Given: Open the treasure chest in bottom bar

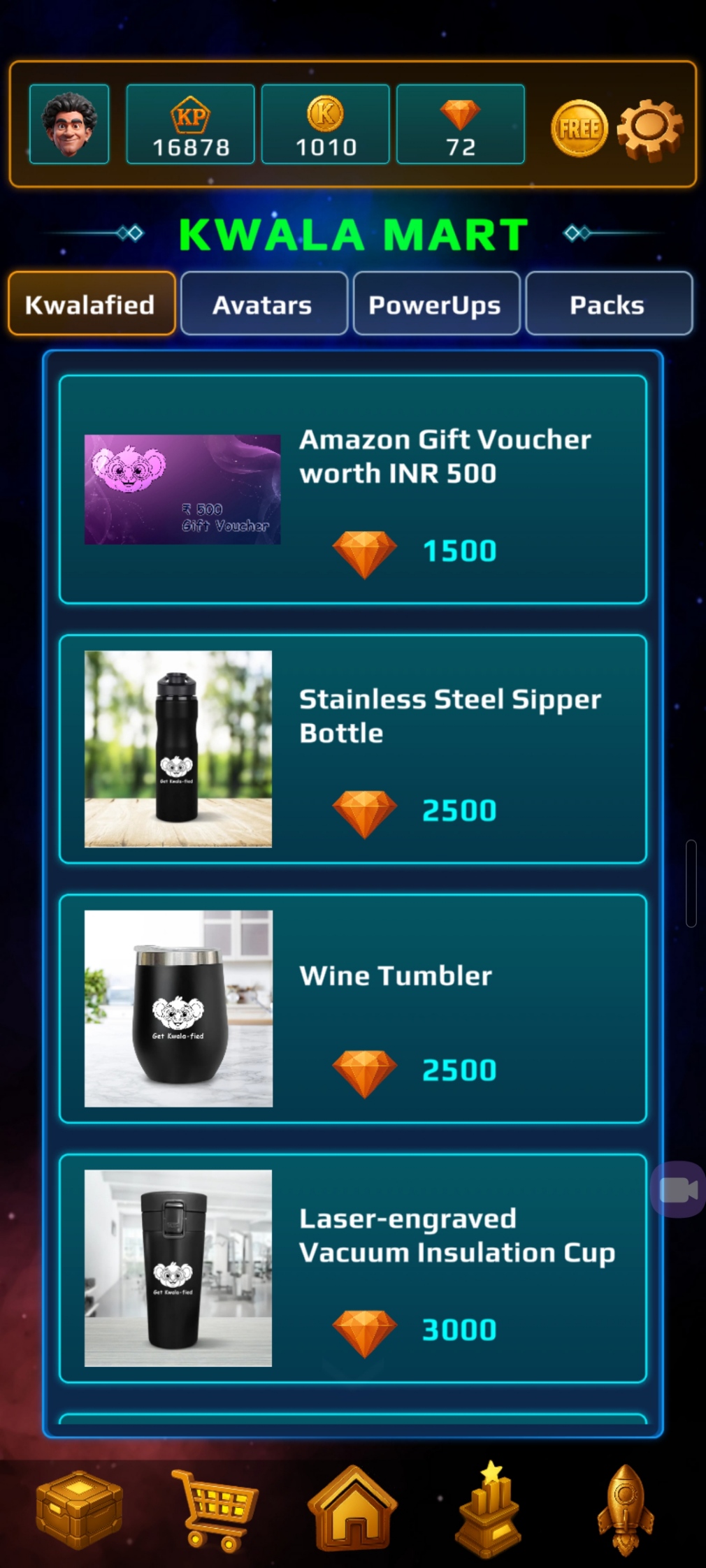Looking at the screenshot, I should (x=79, y=1509).
